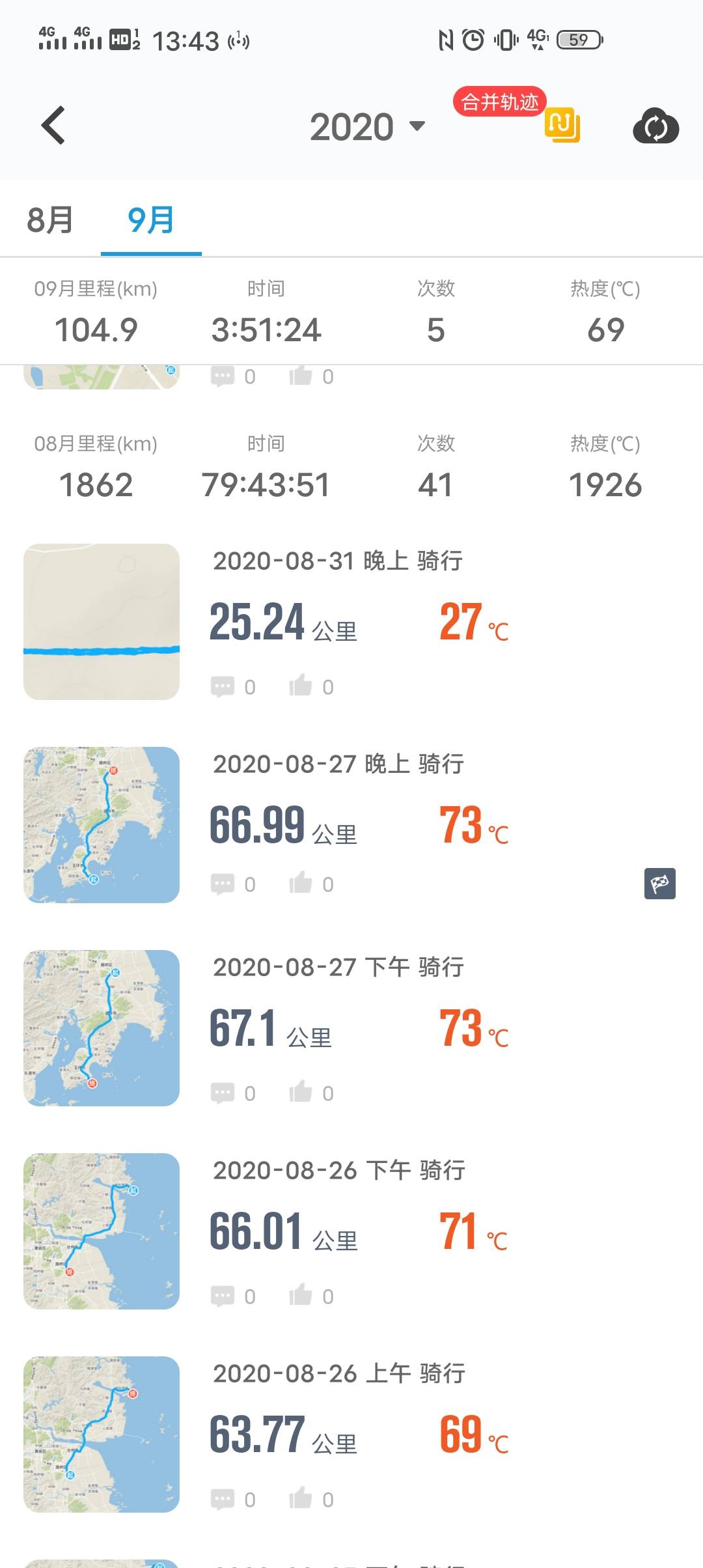Screen dimensions: 703x1568
Task: Open the 2020-08-31 晚上 骑行 record
Action: (x=338, y=561)
